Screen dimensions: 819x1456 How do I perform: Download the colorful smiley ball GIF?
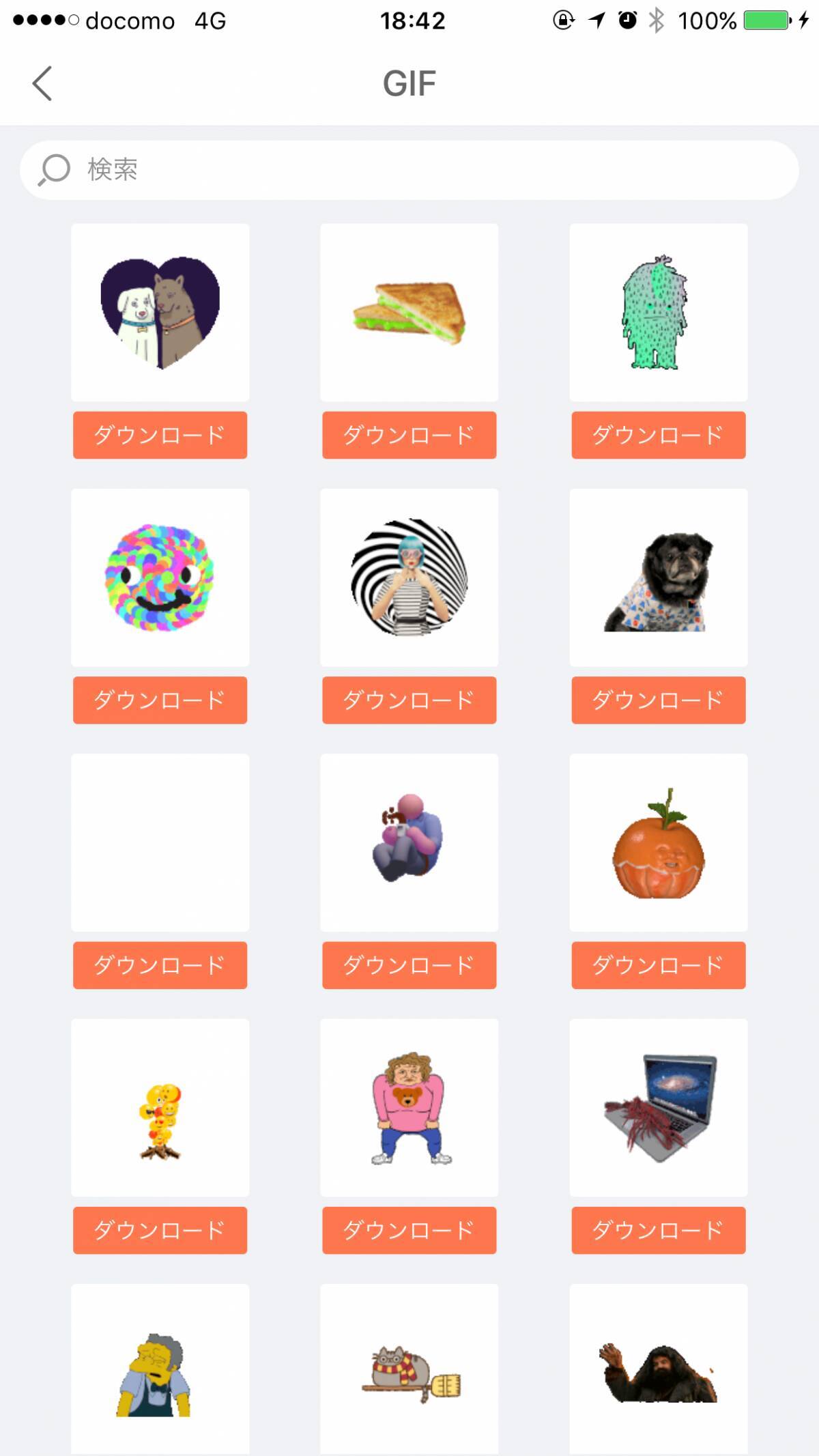pyautogui.click(x=160, y=700)
